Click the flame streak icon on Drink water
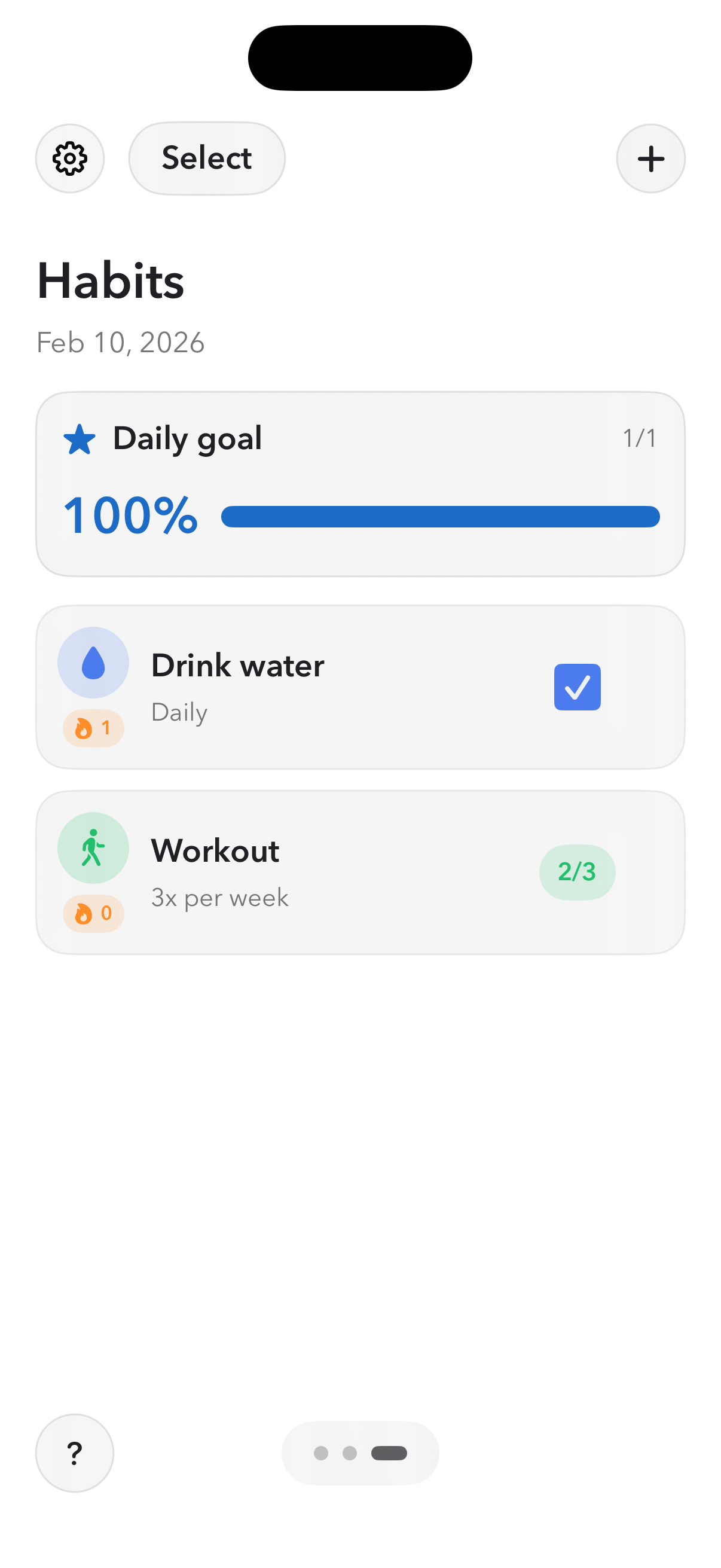This screenshot has height=1568, width=721. click(x=93, y=728)
